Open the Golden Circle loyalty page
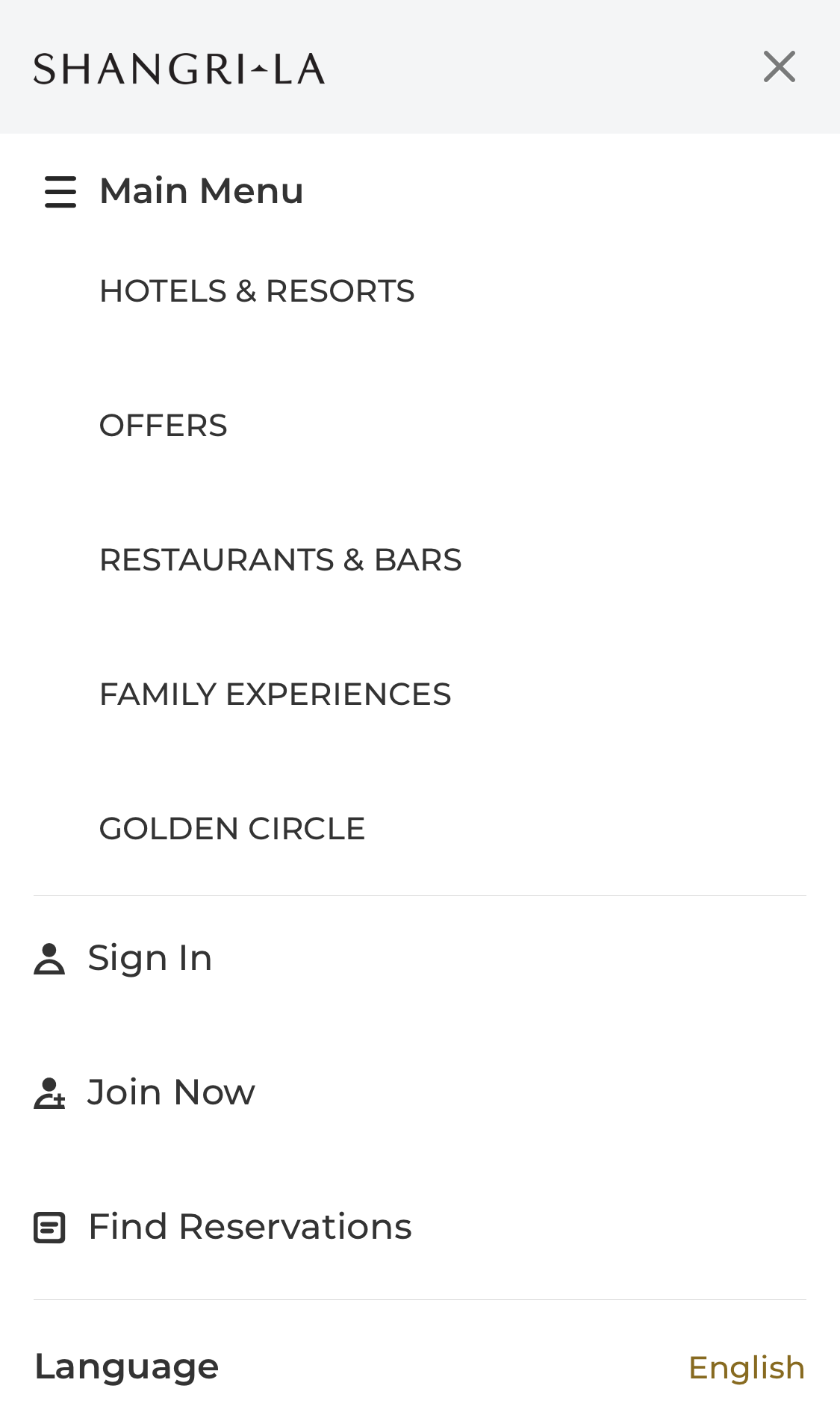The width and height of the screenshot is (840, 1421). pos(232,829)
